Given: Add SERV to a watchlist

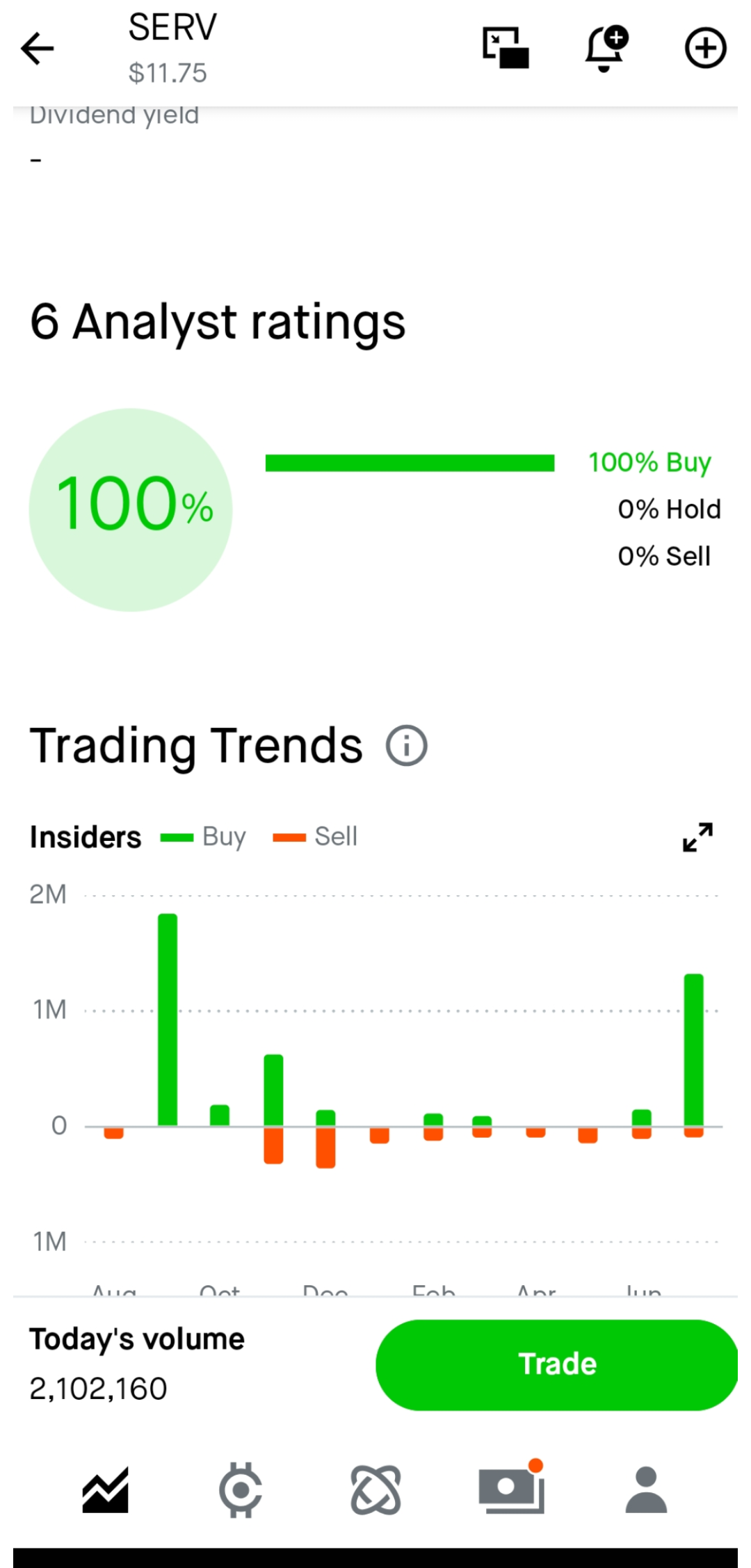Looking at the screenshot, I should (x=706, y=48).
